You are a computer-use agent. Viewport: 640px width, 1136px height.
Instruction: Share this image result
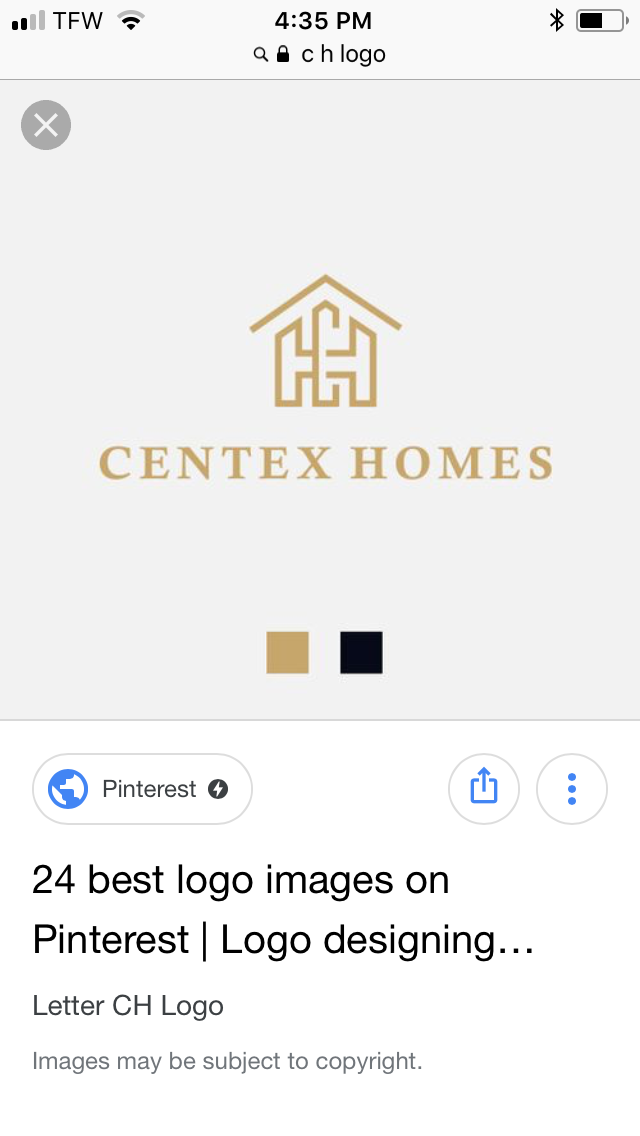[x=483, y=789]
